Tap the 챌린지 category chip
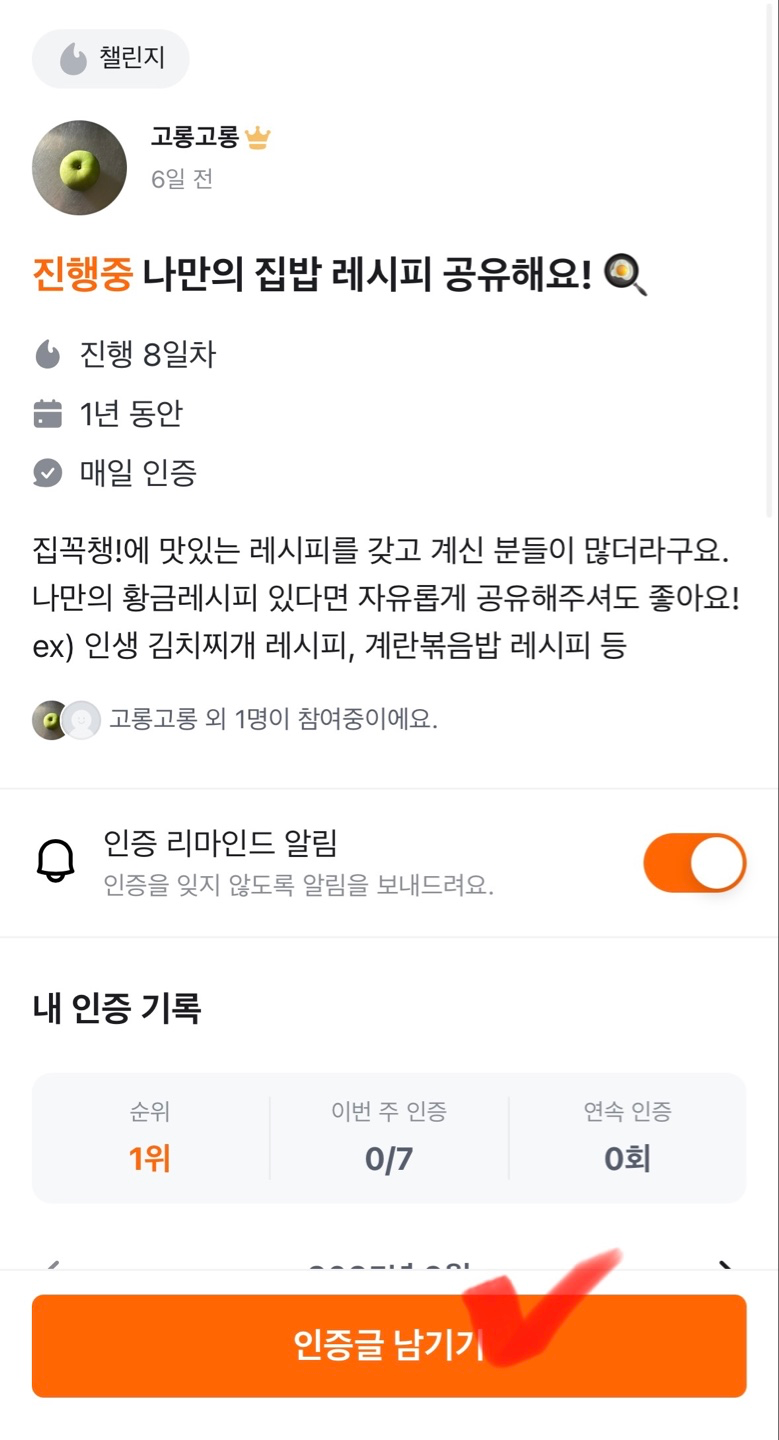Image resolution: width=779 pixels, height=1440 pixels. click(111, 59)
